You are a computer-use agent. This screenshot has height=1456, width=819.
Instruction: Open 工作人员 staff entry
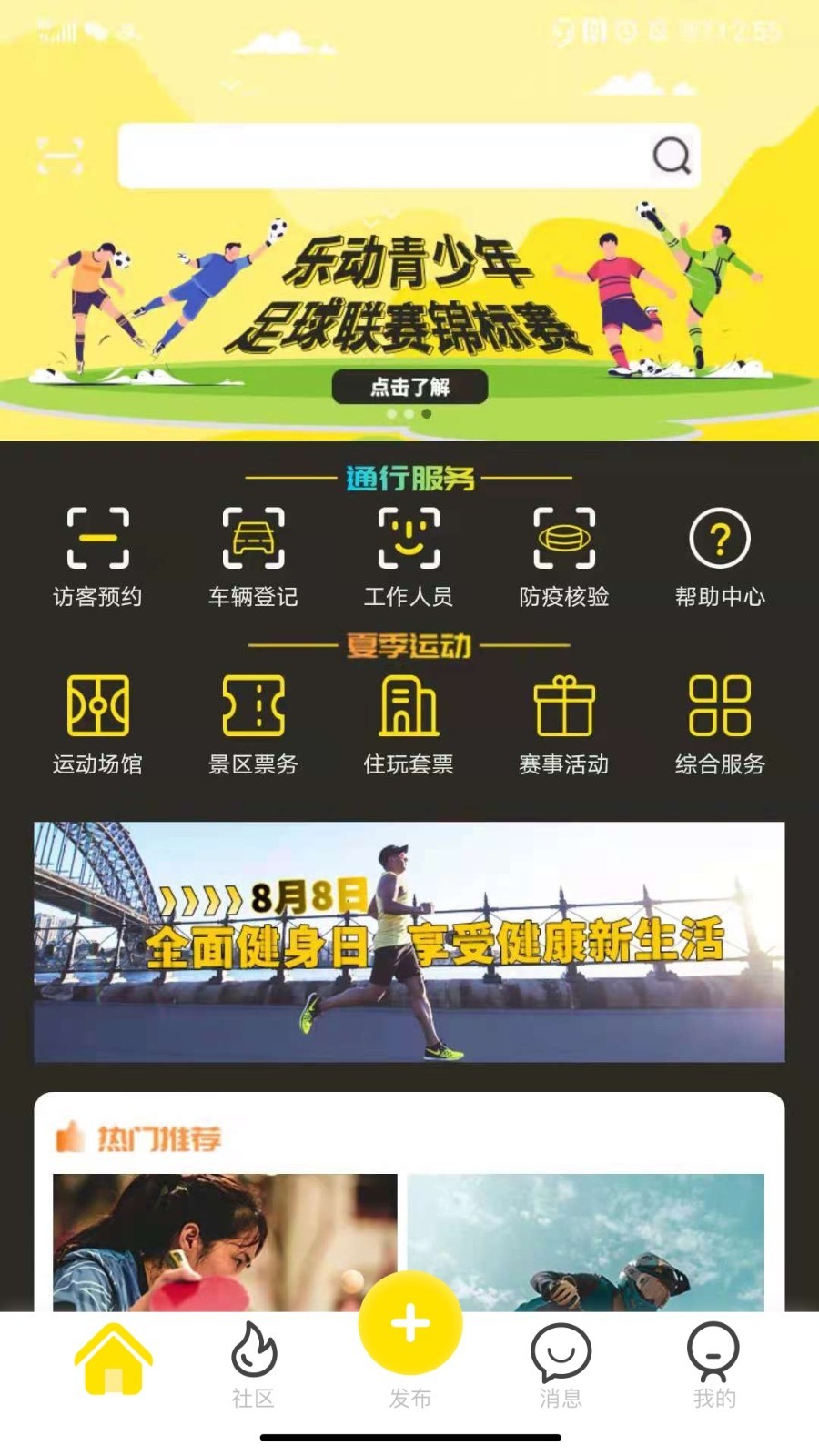click(409, 555)
